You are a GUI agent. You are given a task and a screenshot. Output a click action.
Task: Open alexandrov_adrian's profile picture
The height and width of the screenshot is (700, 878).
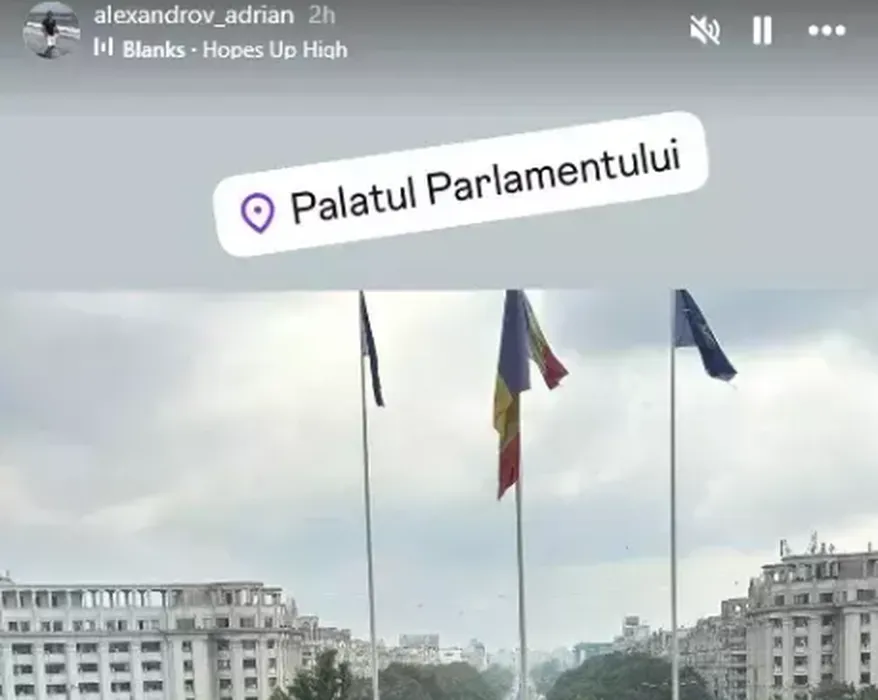tap(51, 29)
